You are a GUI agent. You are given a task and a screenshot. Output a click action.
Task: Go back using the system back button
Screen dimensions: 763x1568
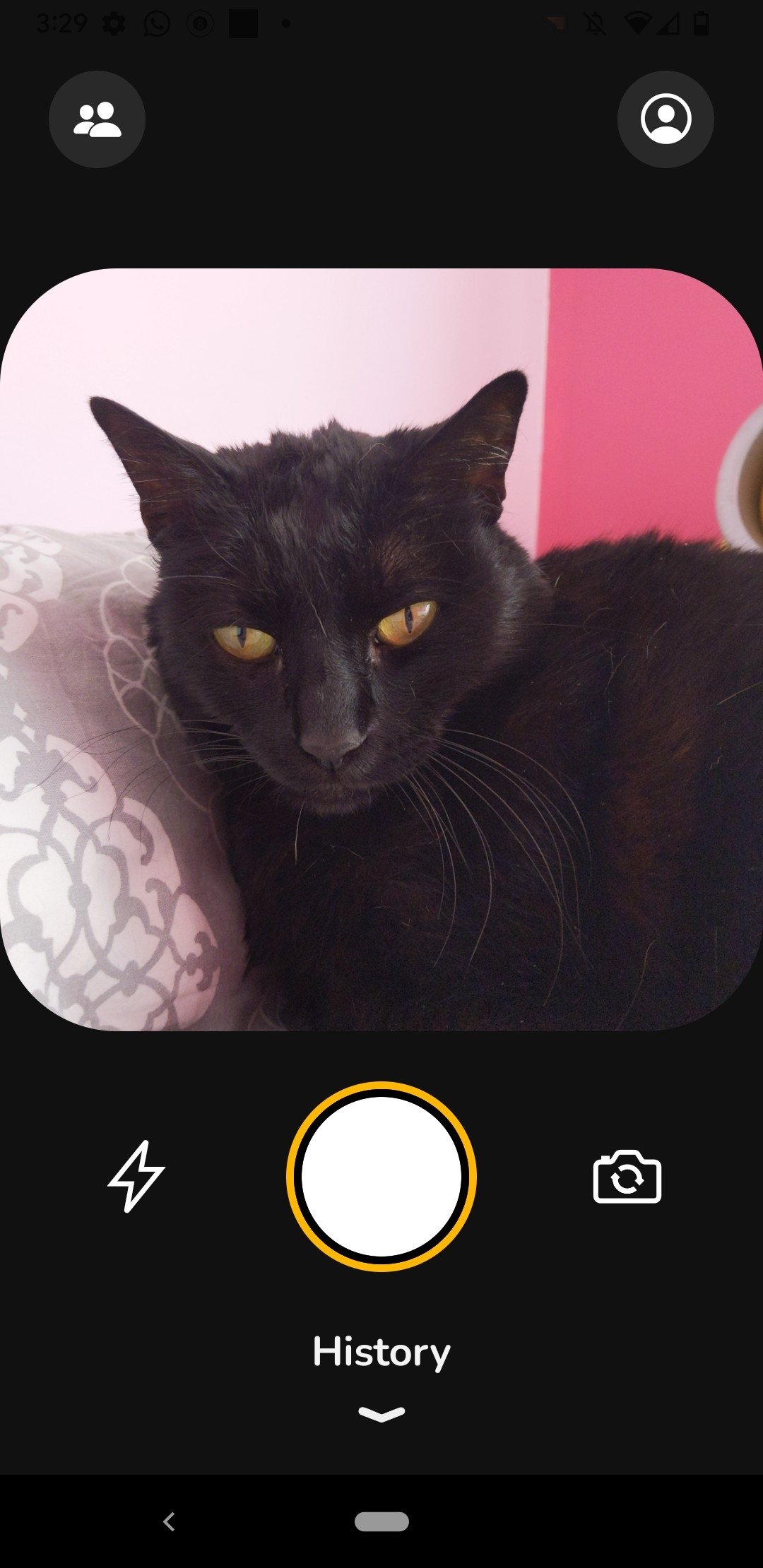coord(169,1521)
